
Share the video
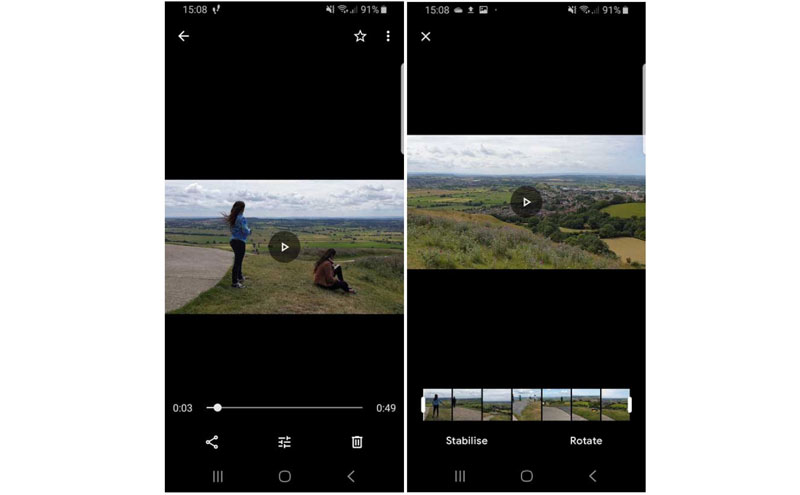click(x=212, y=442)
